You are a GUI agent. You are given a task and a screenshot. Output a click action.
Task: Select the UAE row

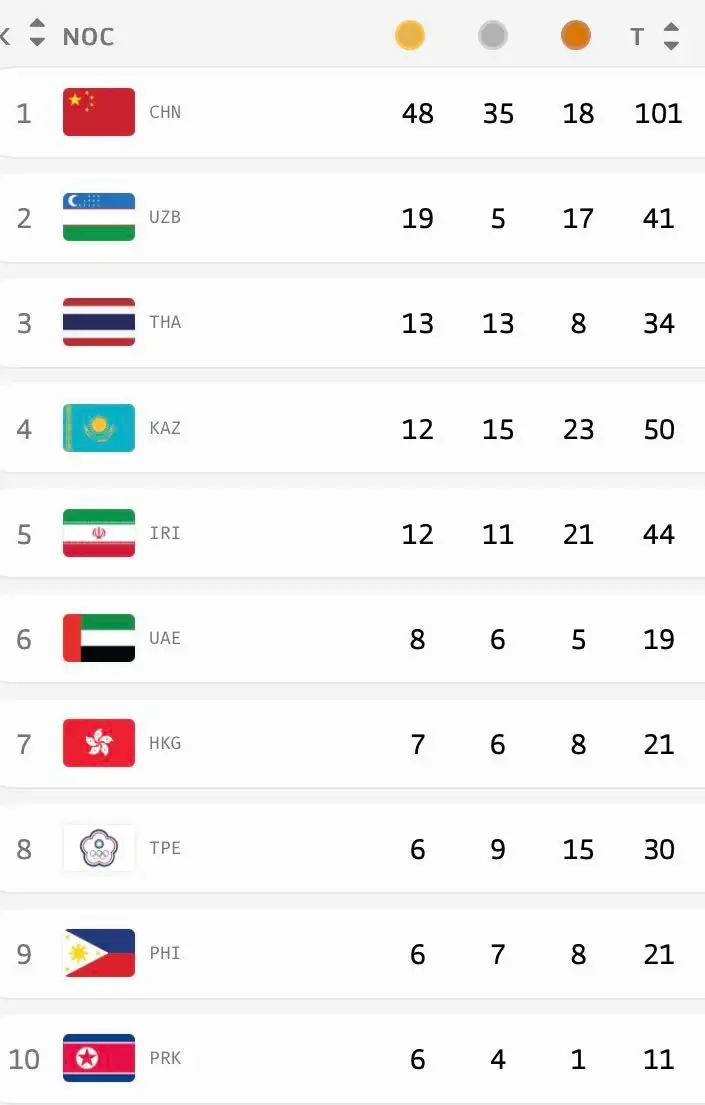[350, 639]
